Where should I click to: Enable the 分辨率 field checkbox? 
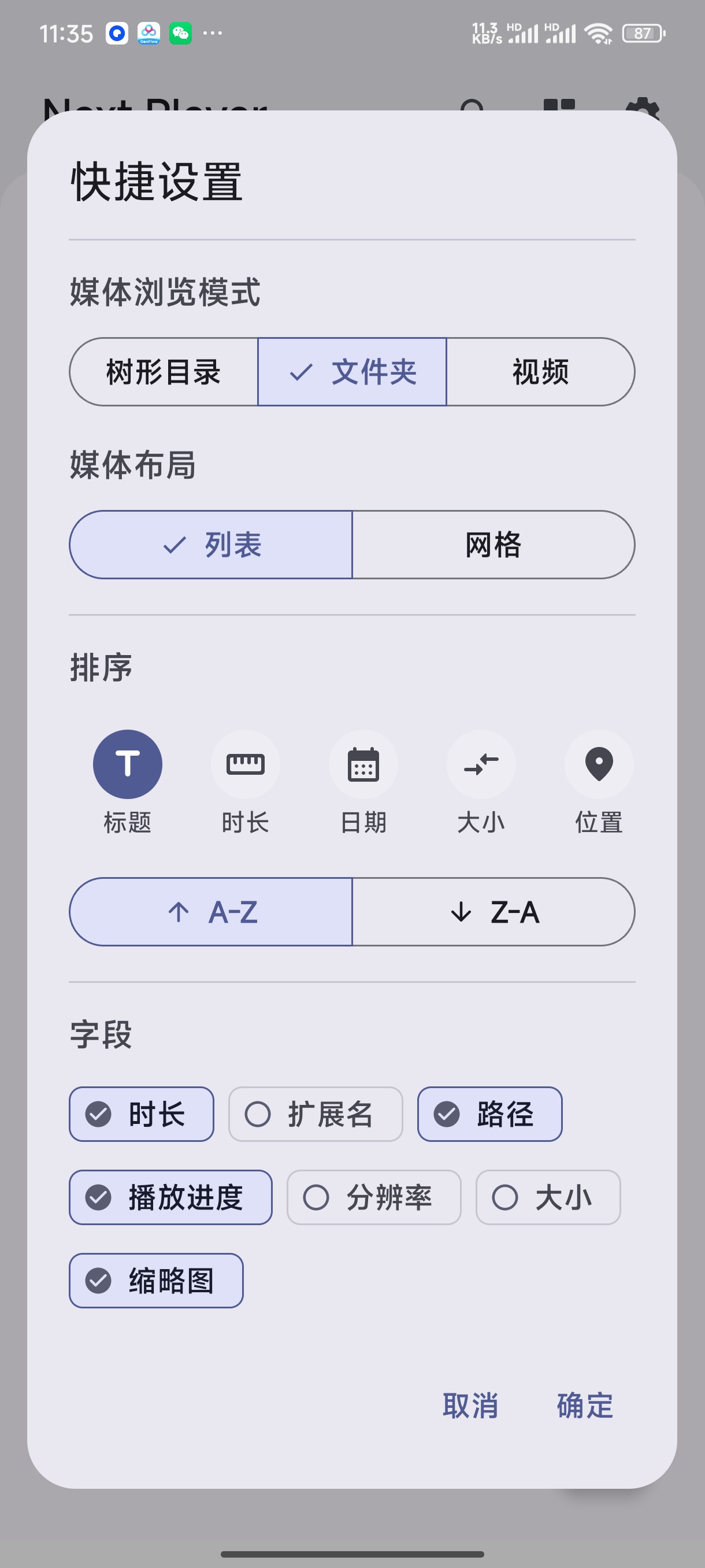[373, 1197]
